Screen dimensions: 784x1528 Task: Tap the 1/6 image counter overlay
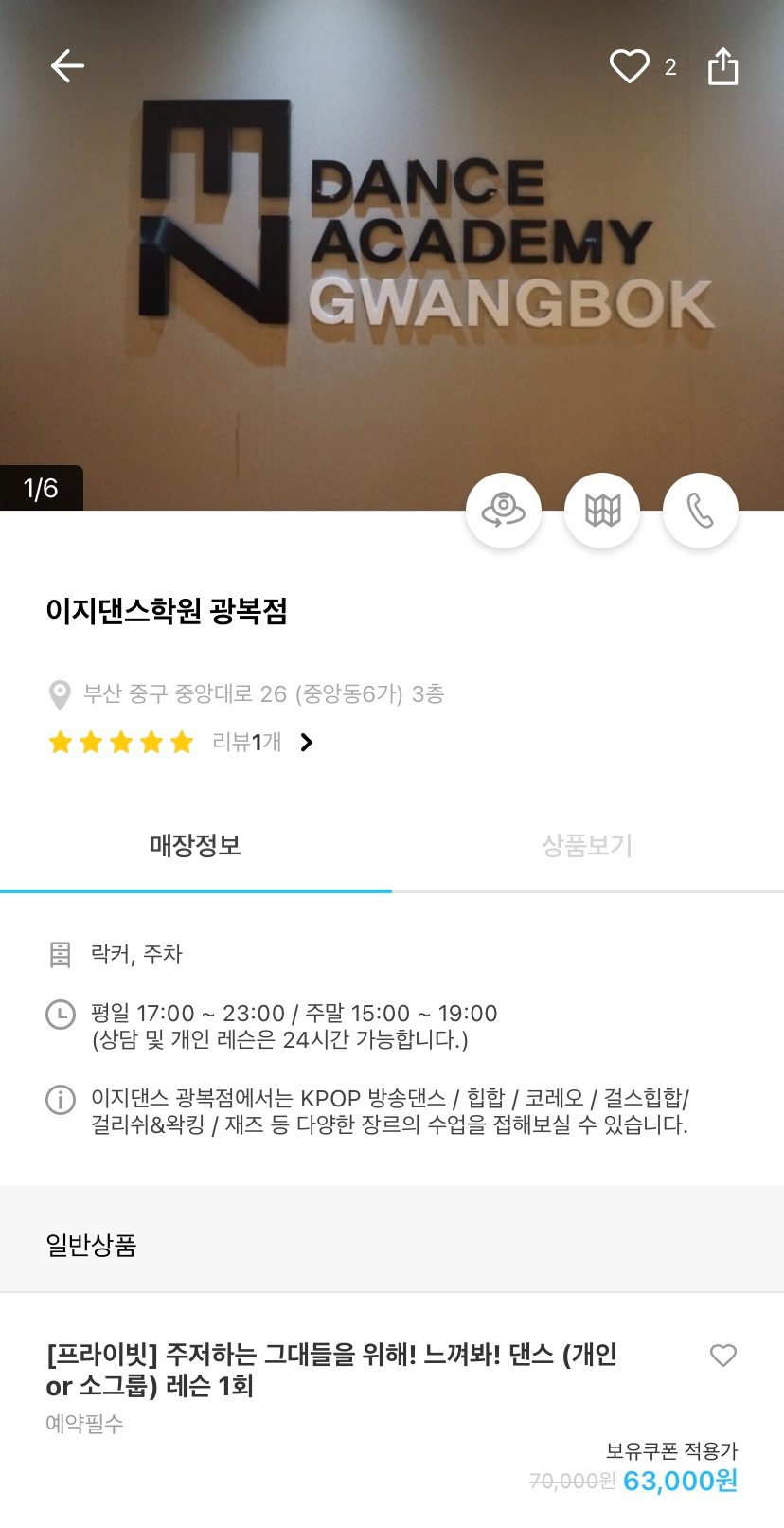42,490
